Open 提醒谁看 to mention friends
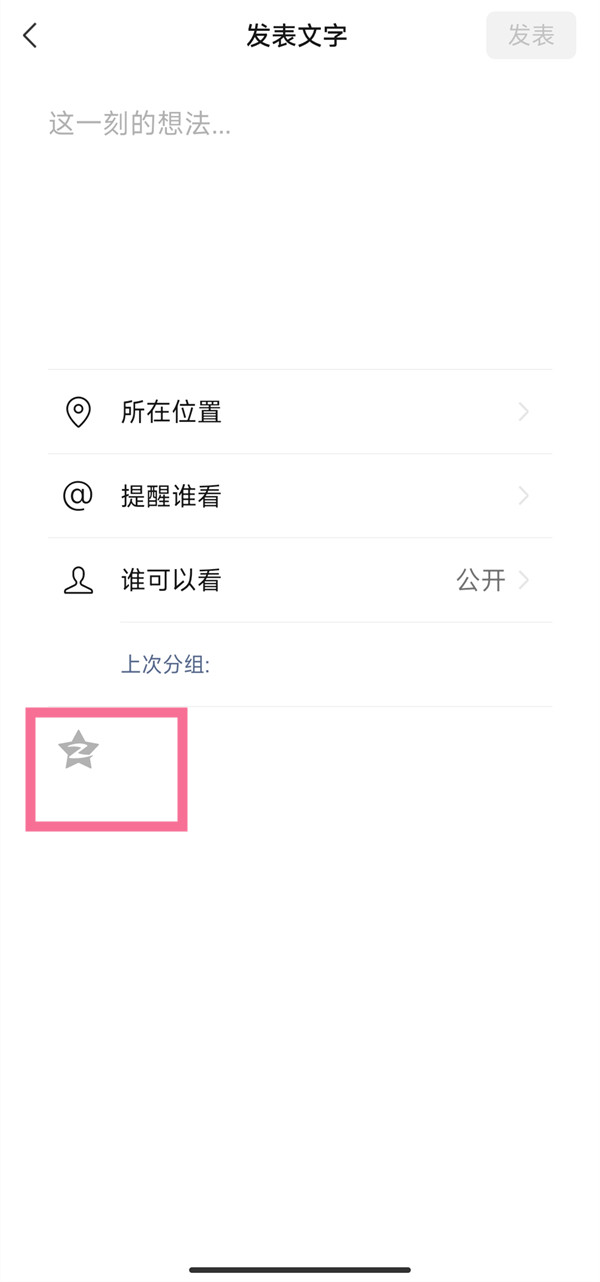The width and height of the screenshot is (600, 1282). pyautogui.click(x=299, y=496)
